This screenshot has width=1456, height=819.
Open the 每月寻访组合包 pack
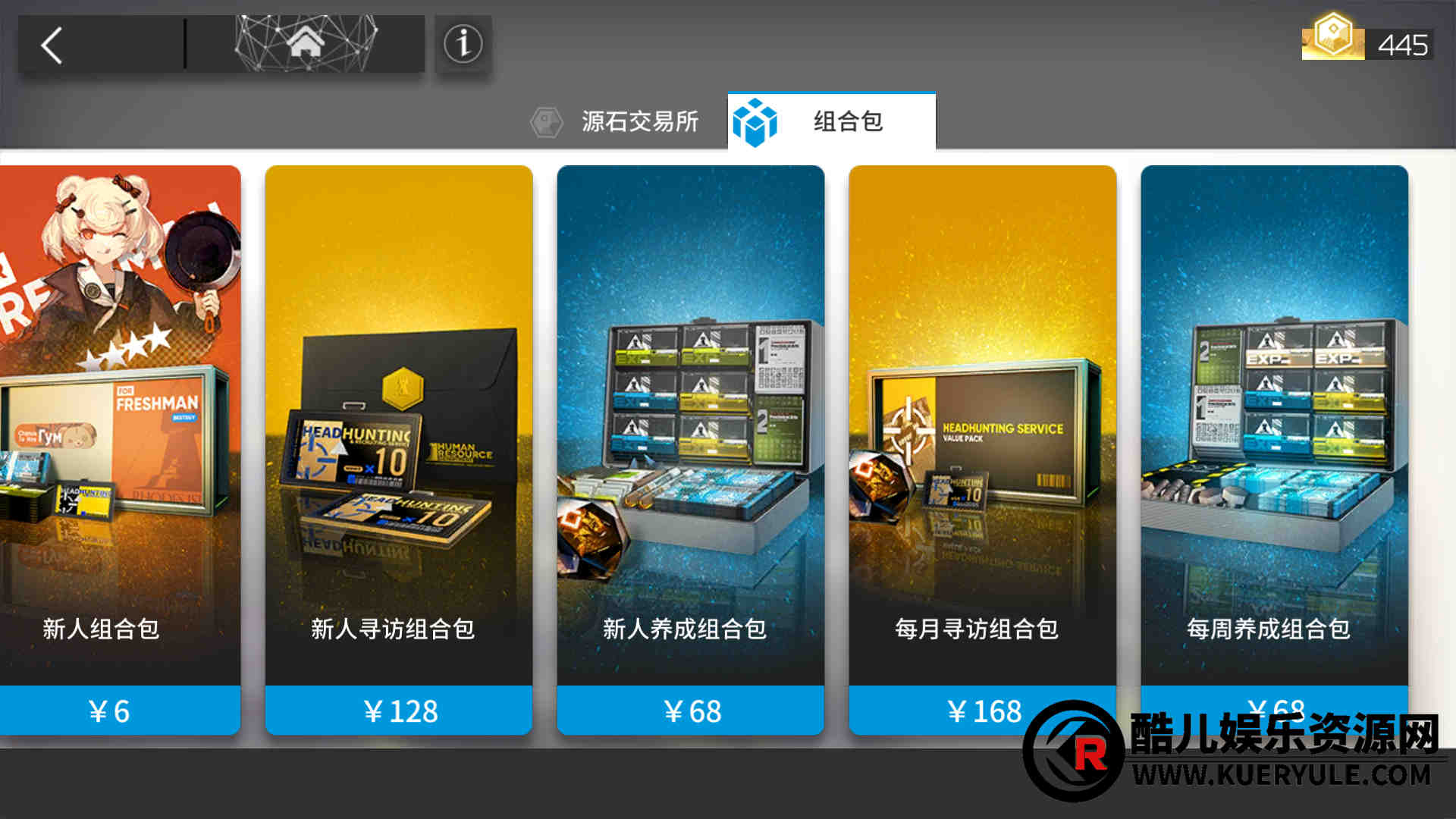(x=982, y=425)
